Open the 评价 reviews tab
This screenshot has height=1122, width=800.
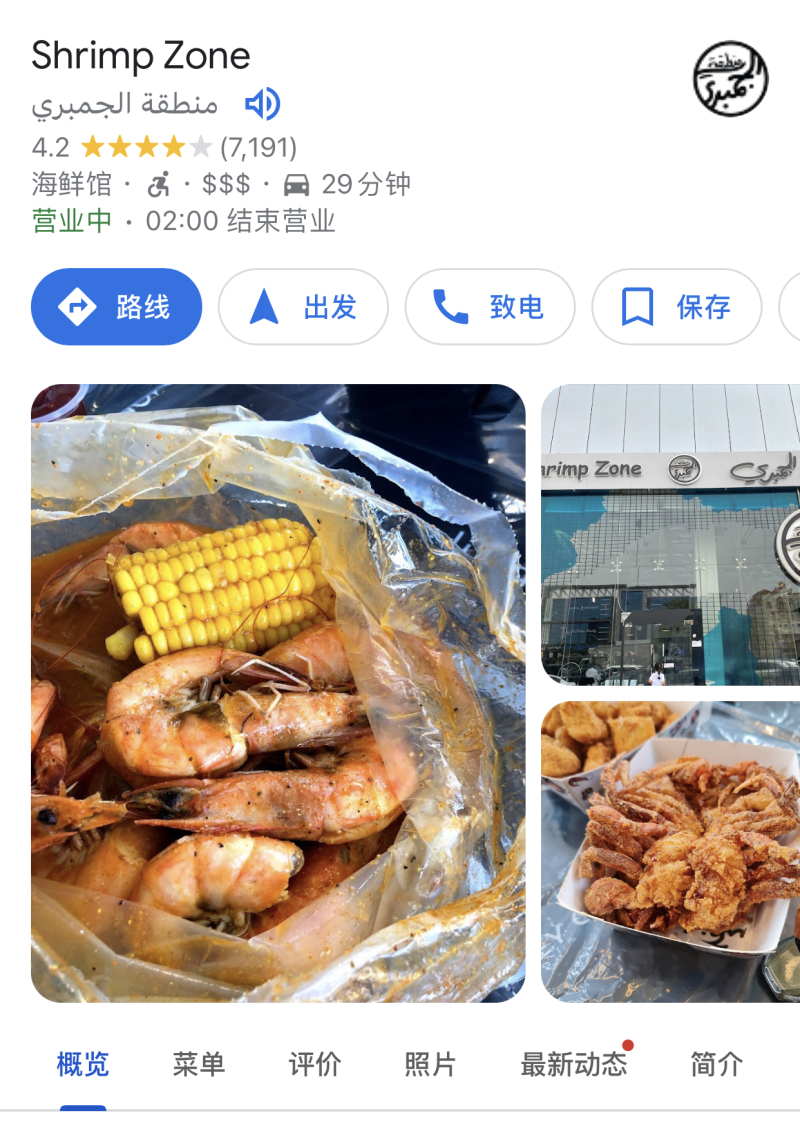click(x=315, y=1064)
